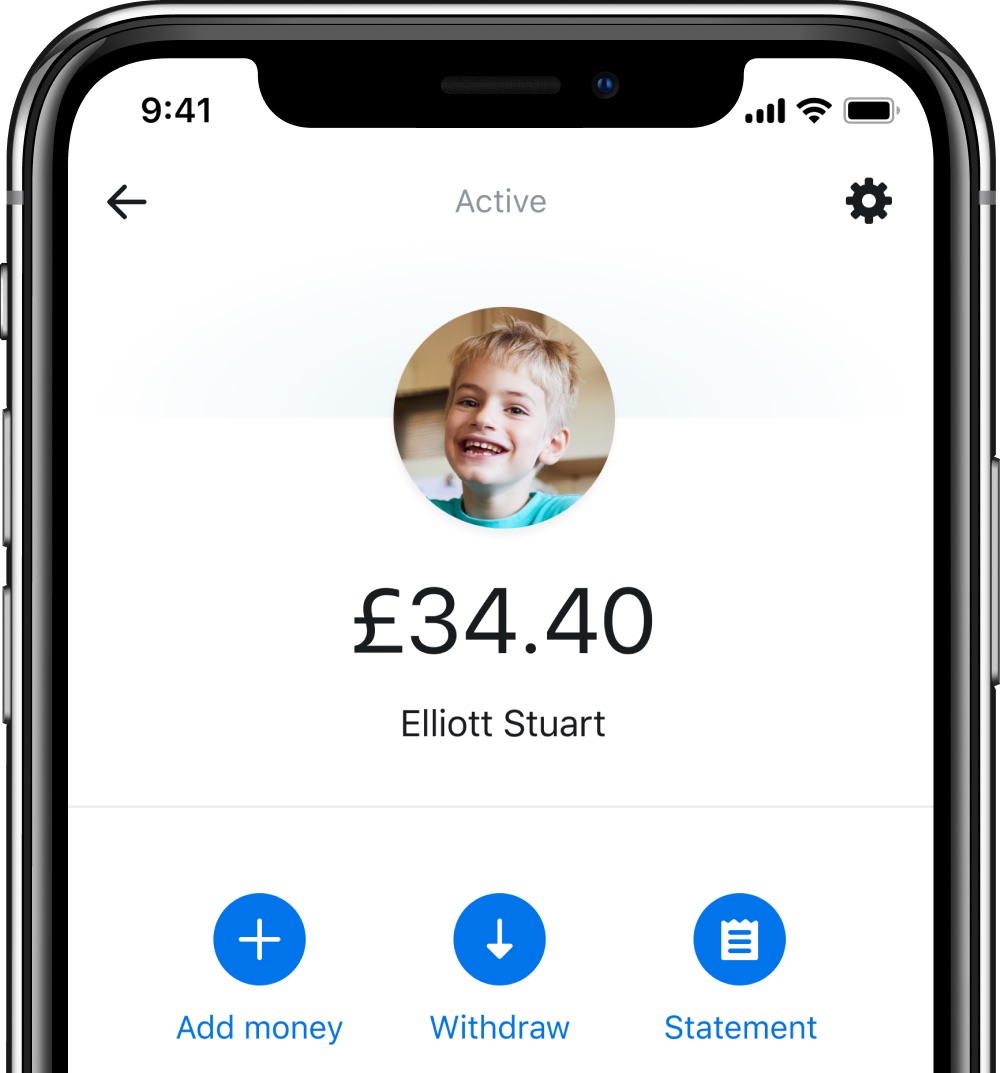Image resolution: width=1000 pixels, height=1073 pixels.
Task: View the account Statement
Action: [740, 940]
